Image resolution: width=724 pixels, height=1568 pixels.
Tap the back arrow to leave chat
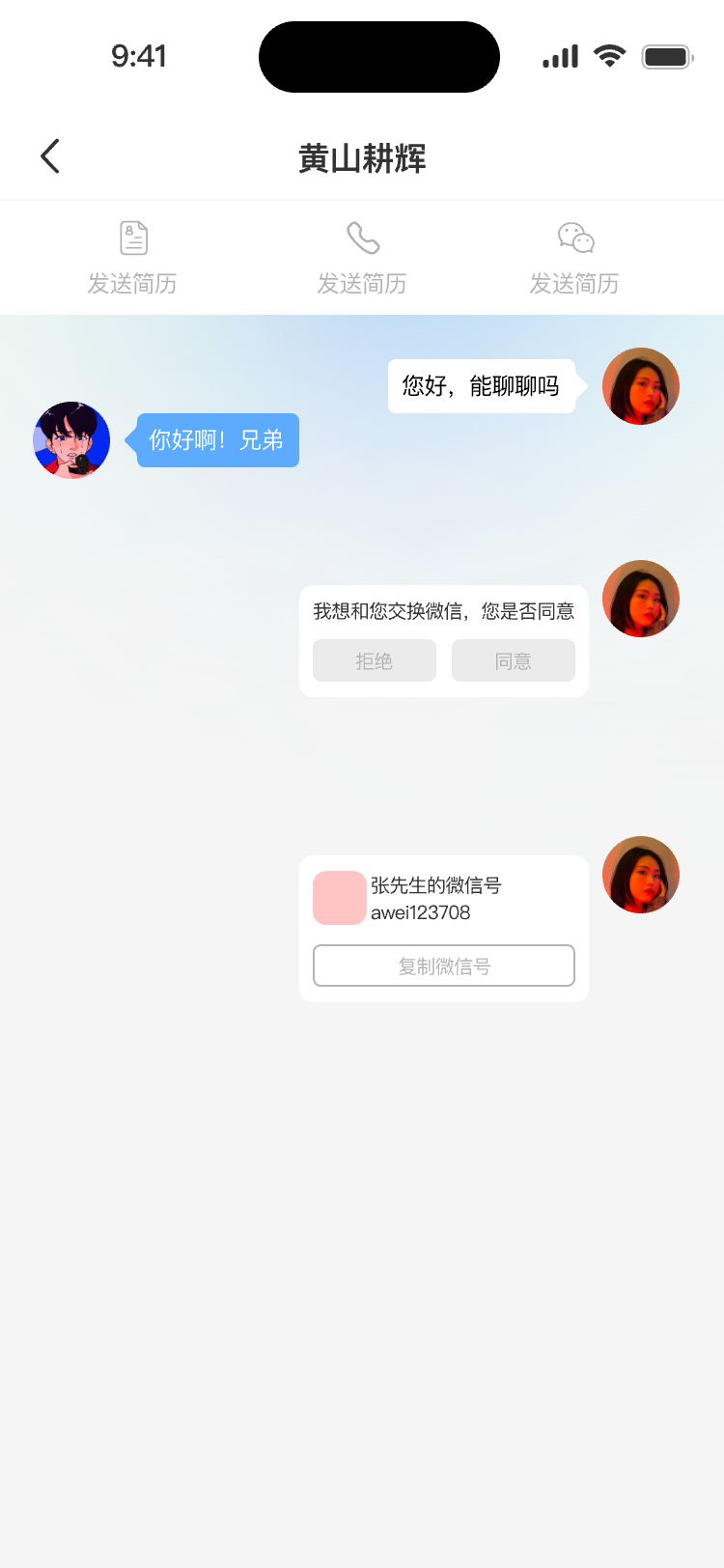point(49,155)
